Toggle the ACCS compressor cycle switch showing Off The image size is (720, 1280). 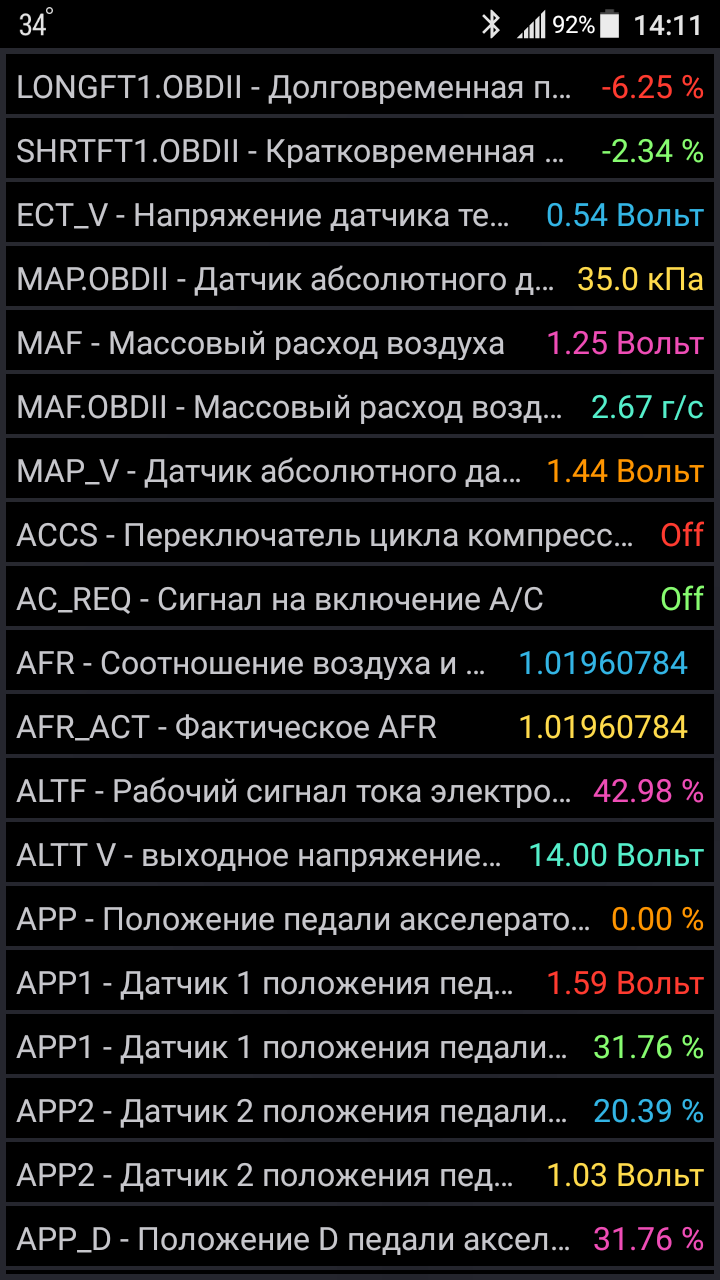tap(360, 534)
